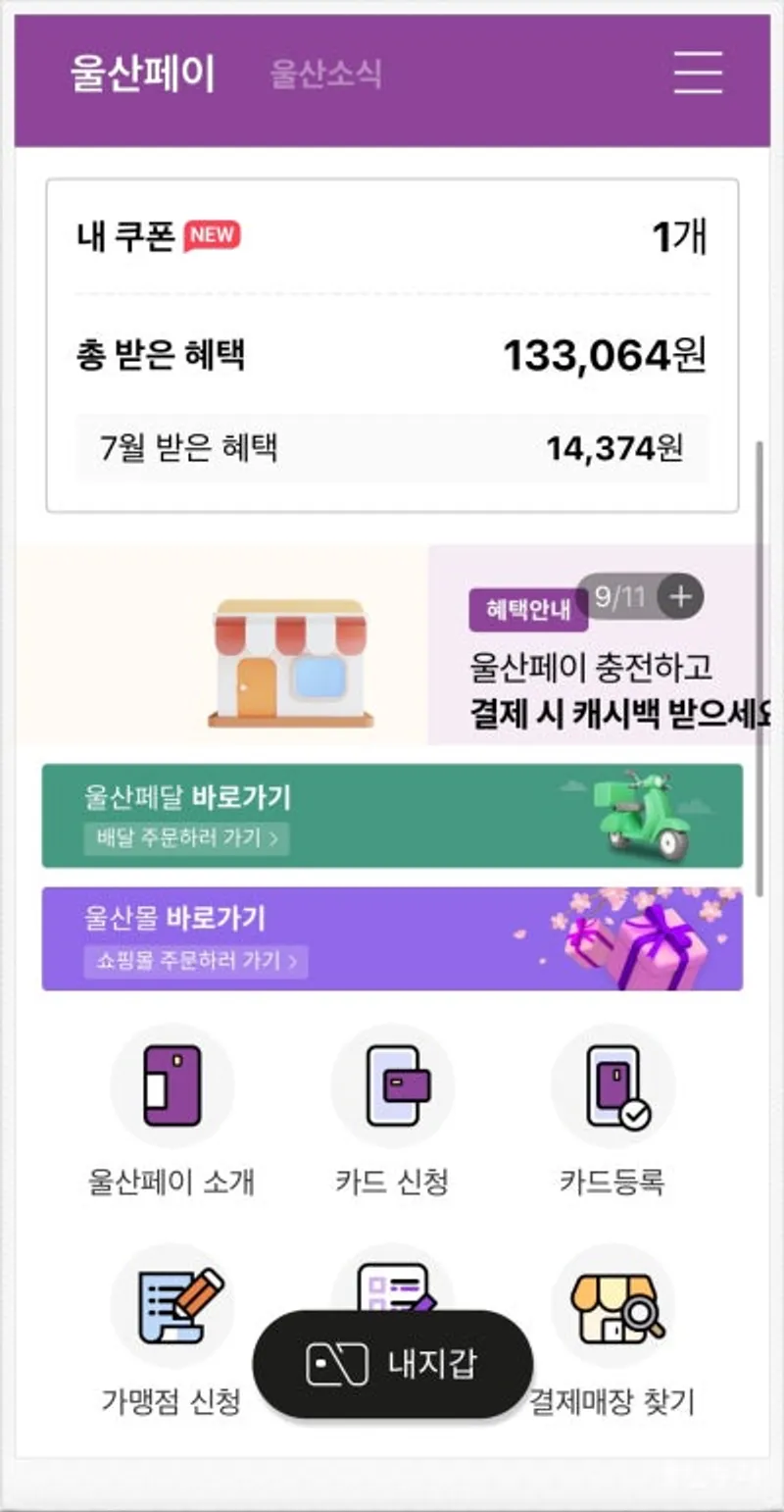Select 카드 신청
Image resolution: width=784 pixels, height=1512 pixels.
(392, 1108)
